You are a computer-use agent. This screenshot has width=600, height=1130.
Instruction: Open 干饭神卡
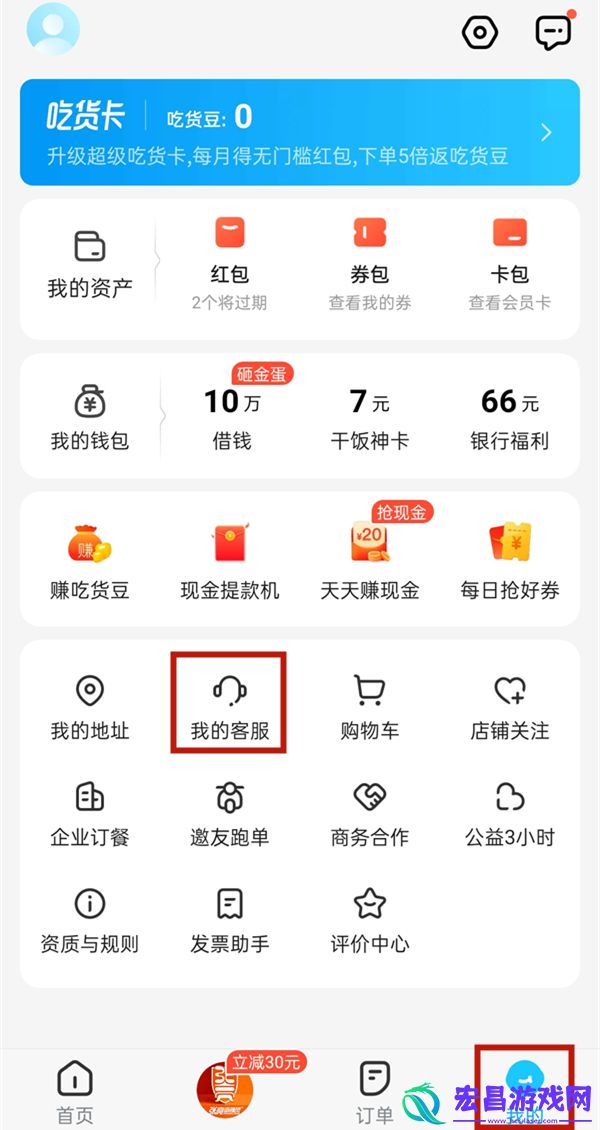click(x=369, y=417)
